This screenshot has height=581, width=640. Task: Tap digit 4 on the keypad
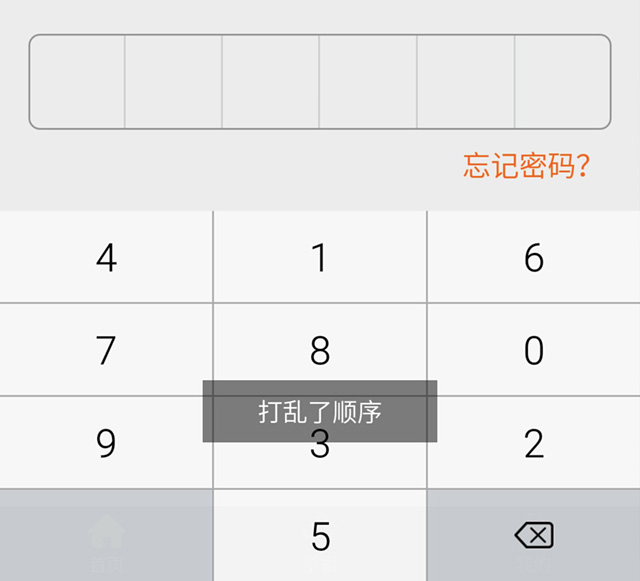pos(106,257)
